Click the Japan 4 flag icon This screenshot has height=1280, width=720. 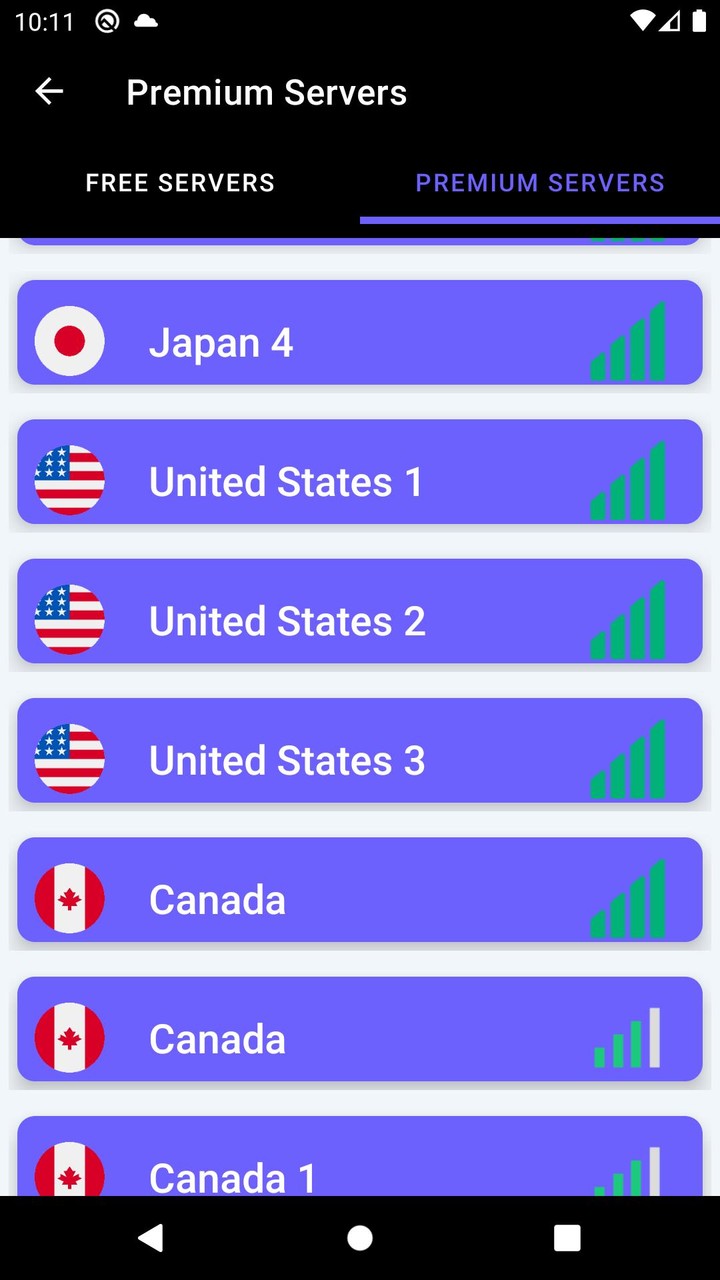(69, 341)
